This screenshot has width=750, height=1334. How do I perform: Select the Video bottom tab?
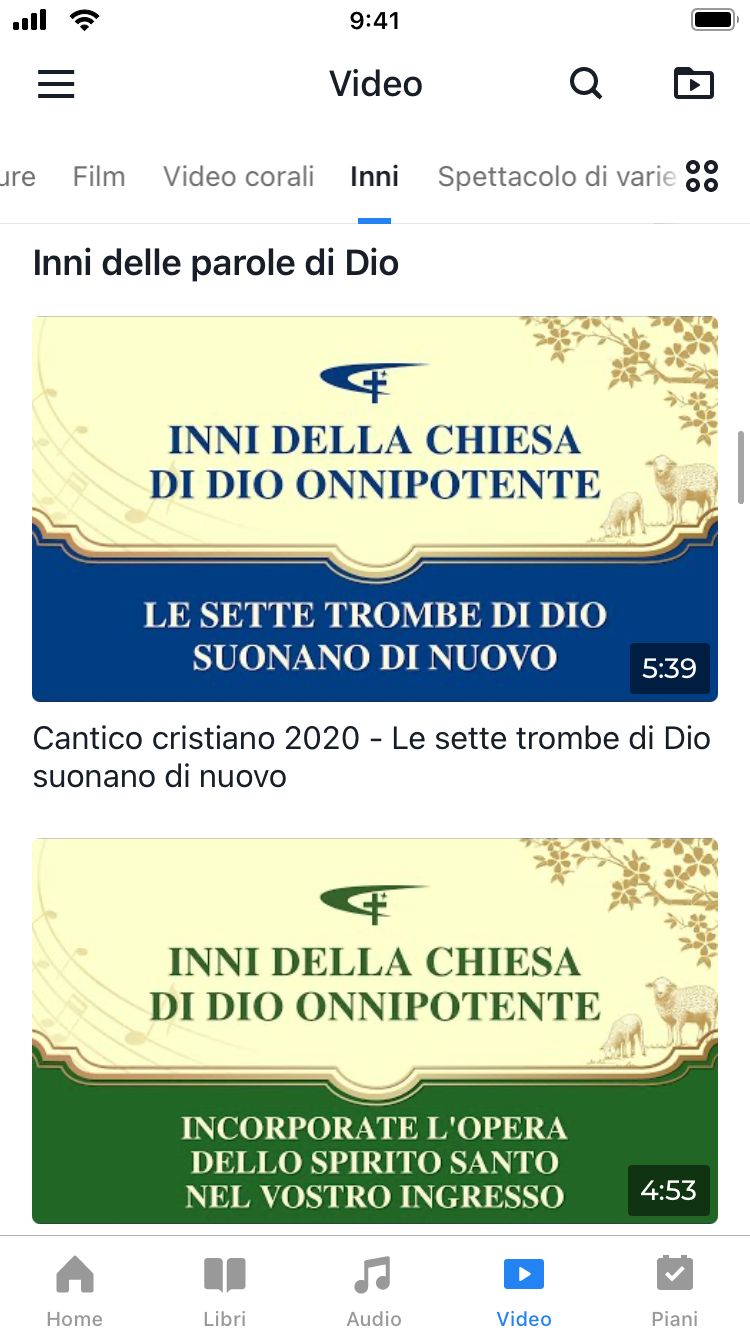[524, 1290]
